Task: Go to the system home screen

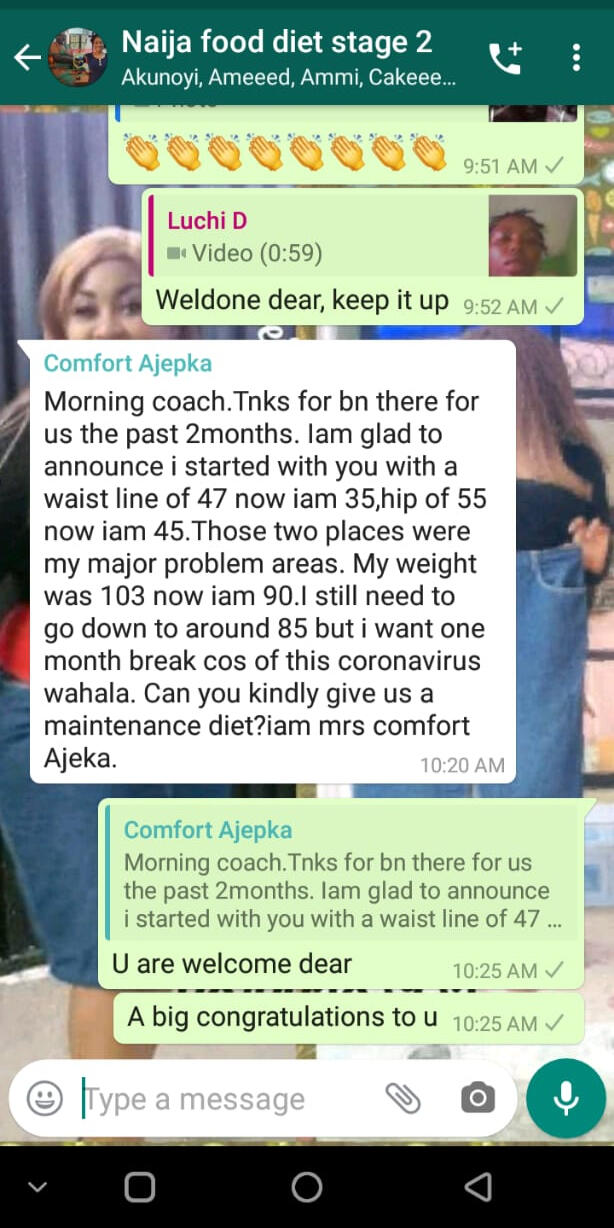Action: (x=307, y=1187)
